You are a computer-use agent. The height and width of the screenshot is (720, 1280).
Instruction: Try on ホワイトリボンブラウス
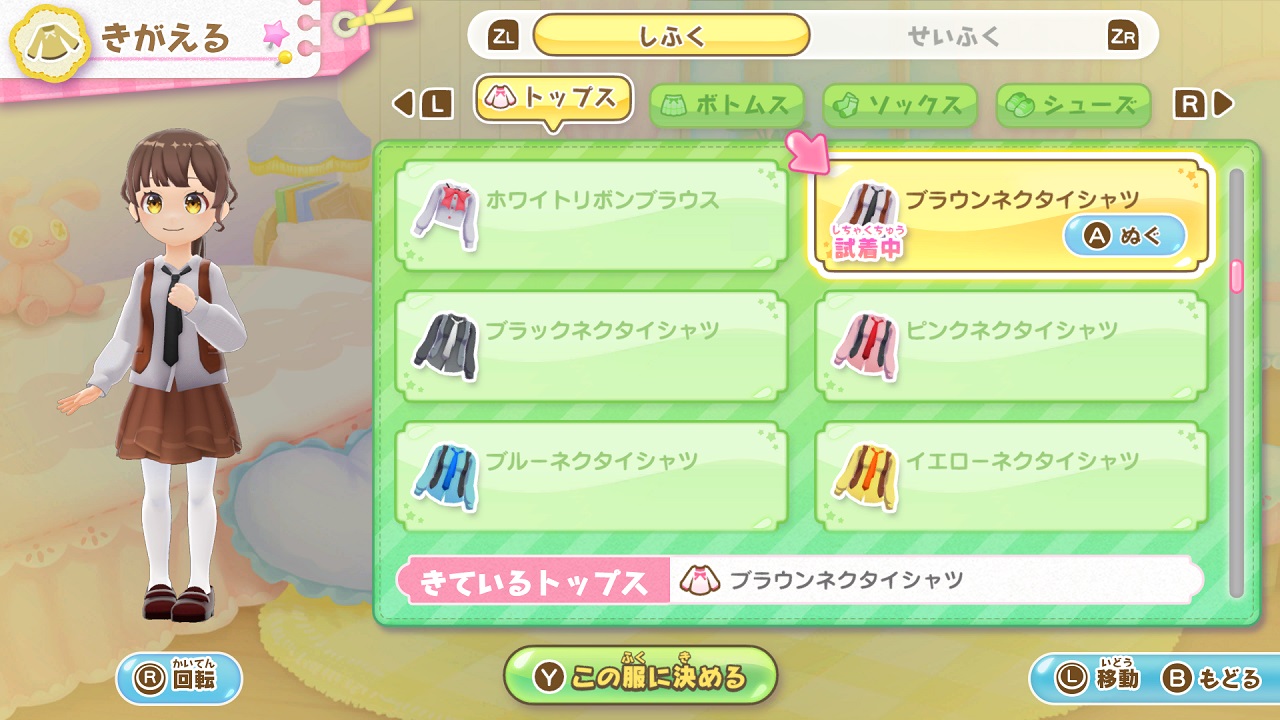click(591, 215)
